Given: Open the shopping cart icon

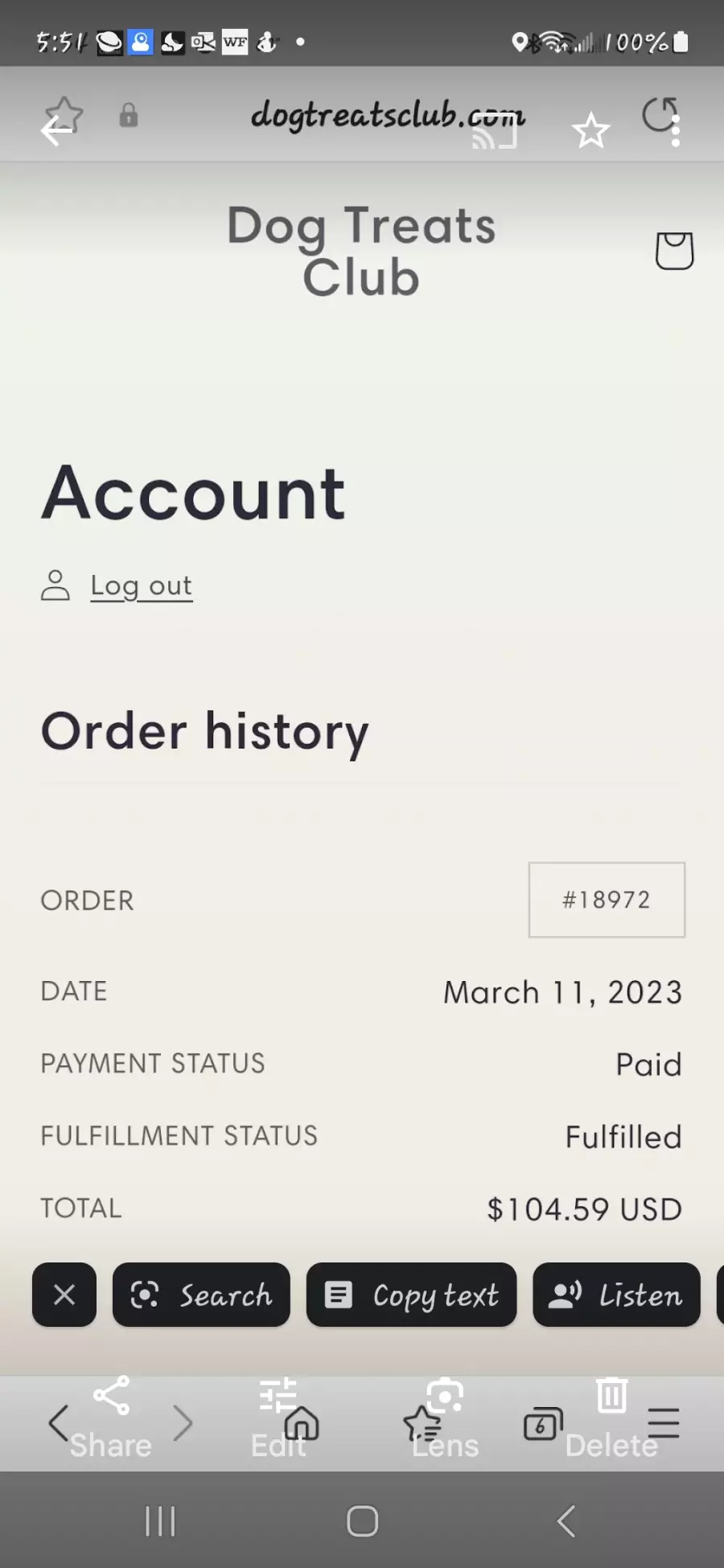Looking at the screenshot, I should (x=674, y=251).
